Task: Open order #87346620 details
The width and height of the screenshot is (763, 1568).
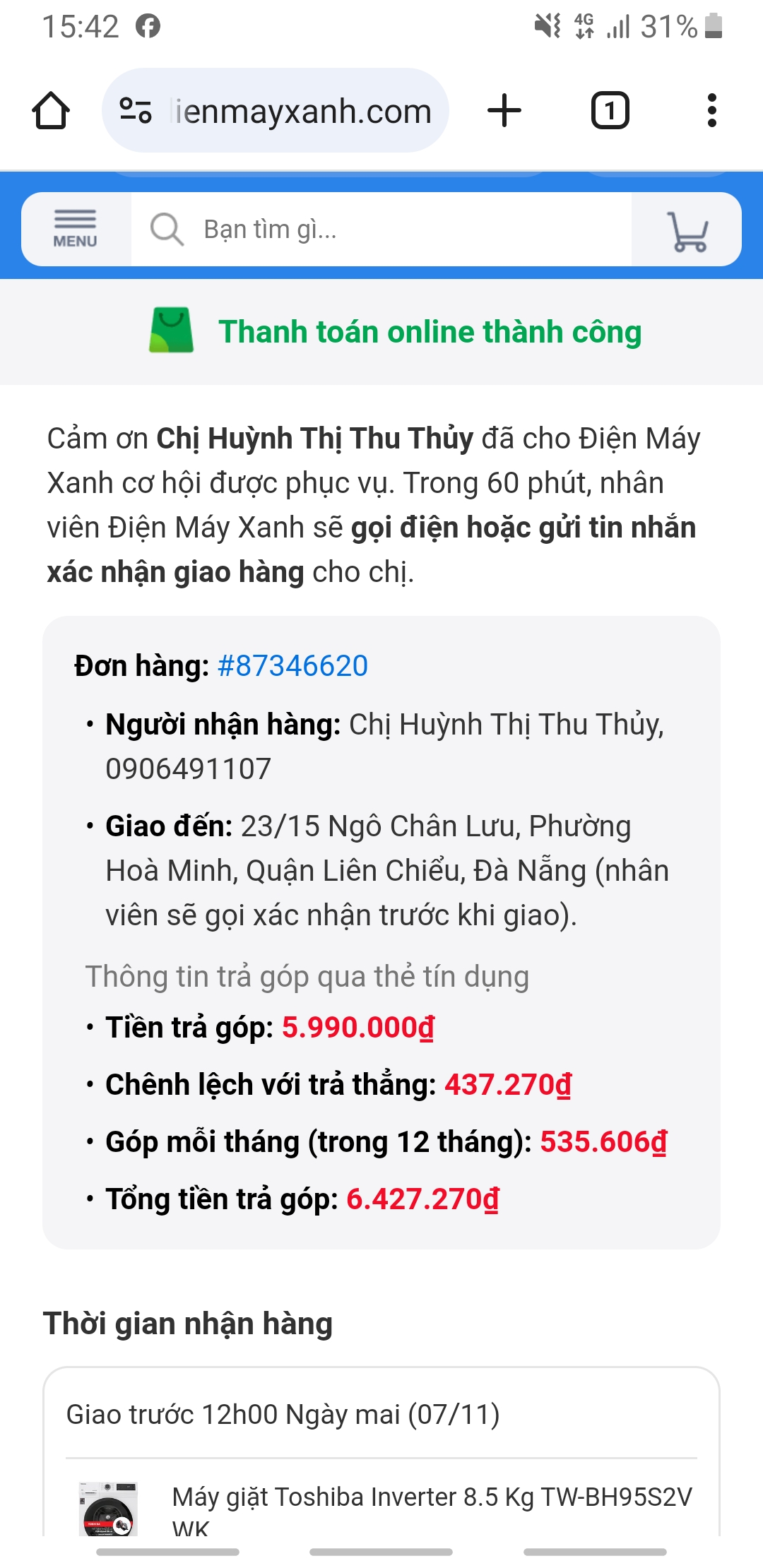Action: [293, 665]
